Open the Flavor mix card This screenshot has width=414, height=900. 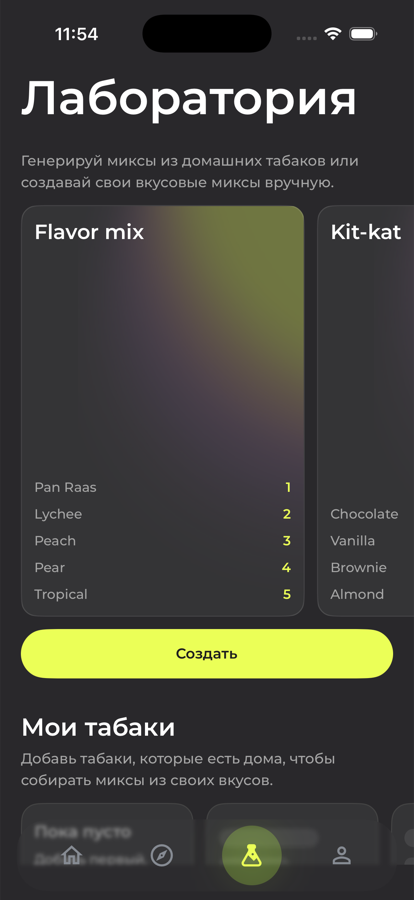point(162,411)
